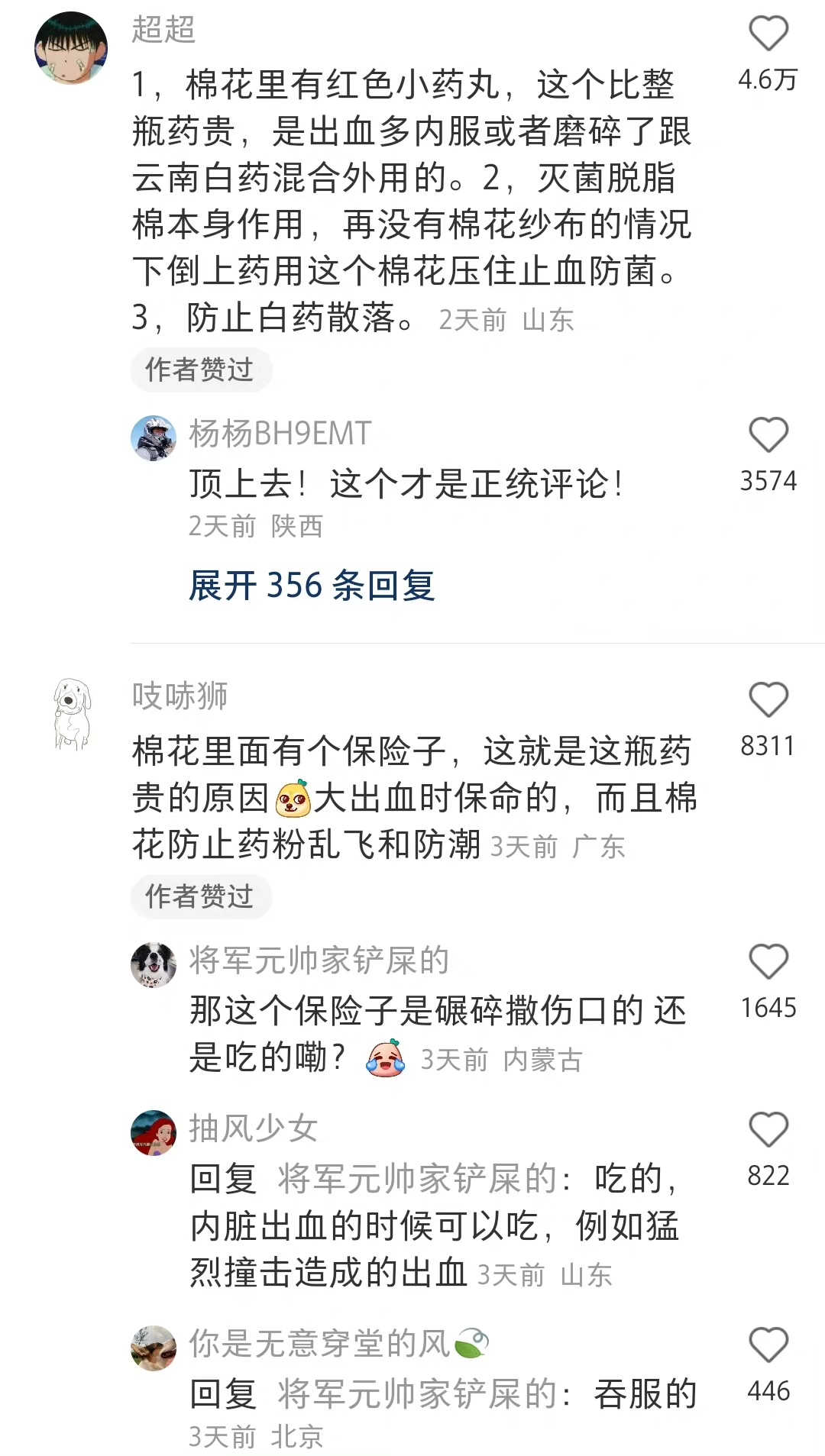View 将军元帅家铲屎的's avatar
The height and width of the screenshot is (1456, 825).
pyautogui.click(x=154, y=965)
